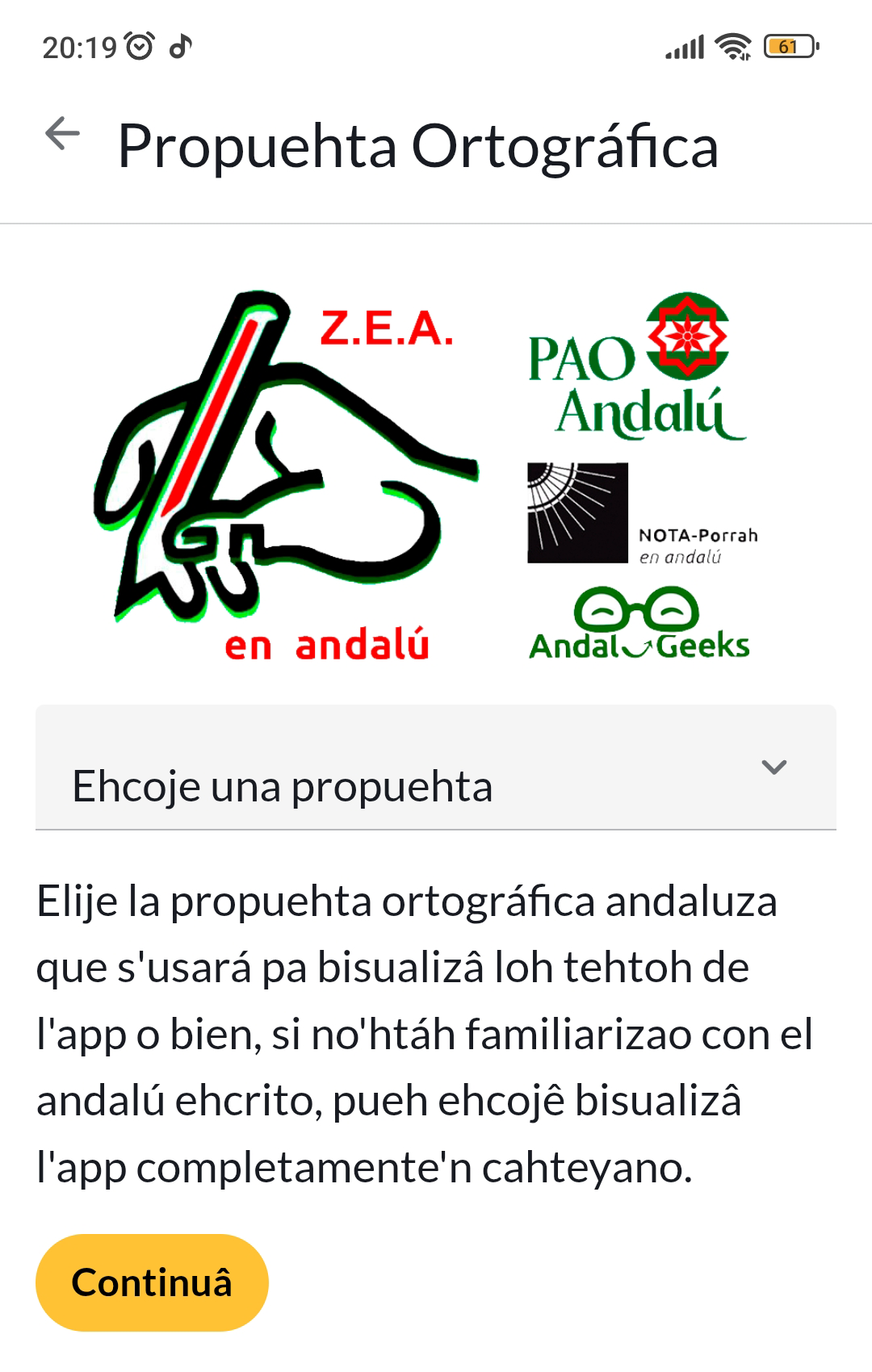The width and height of the screenshot is (872, 1372).
Task: Tap the Continuâ button
Action: click(152, 1282)
